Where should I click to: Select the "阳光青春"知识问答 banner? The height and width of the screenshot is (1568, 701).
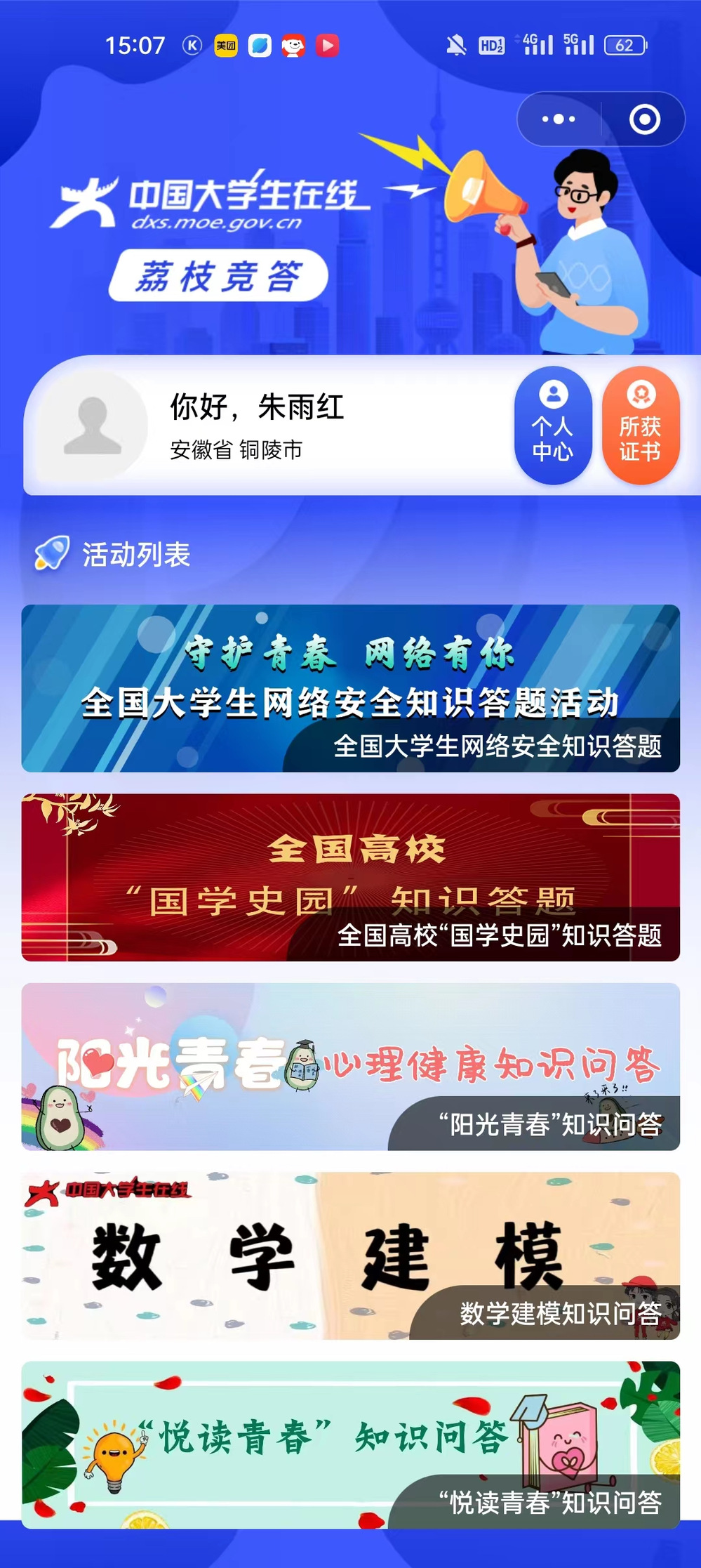pyautogui.click(x=350, y=1066)
